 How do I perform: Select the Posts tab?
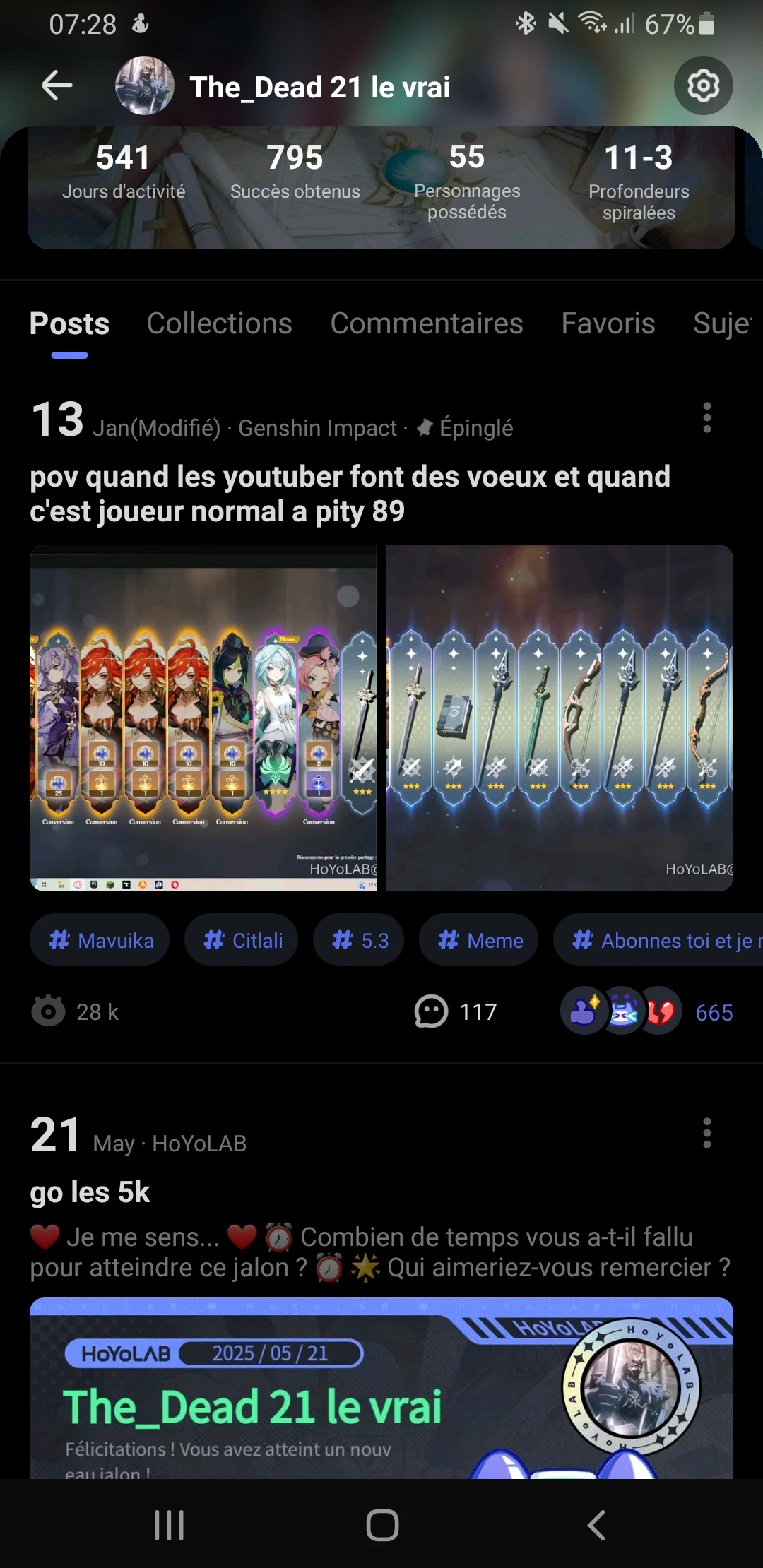click(x=69, y=323)
